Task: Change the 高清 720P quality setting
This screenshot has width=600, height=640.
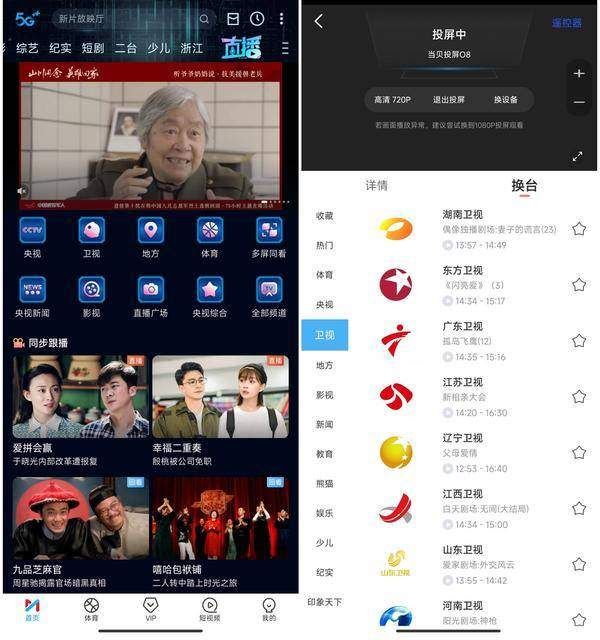Action: tap(392, 99)
